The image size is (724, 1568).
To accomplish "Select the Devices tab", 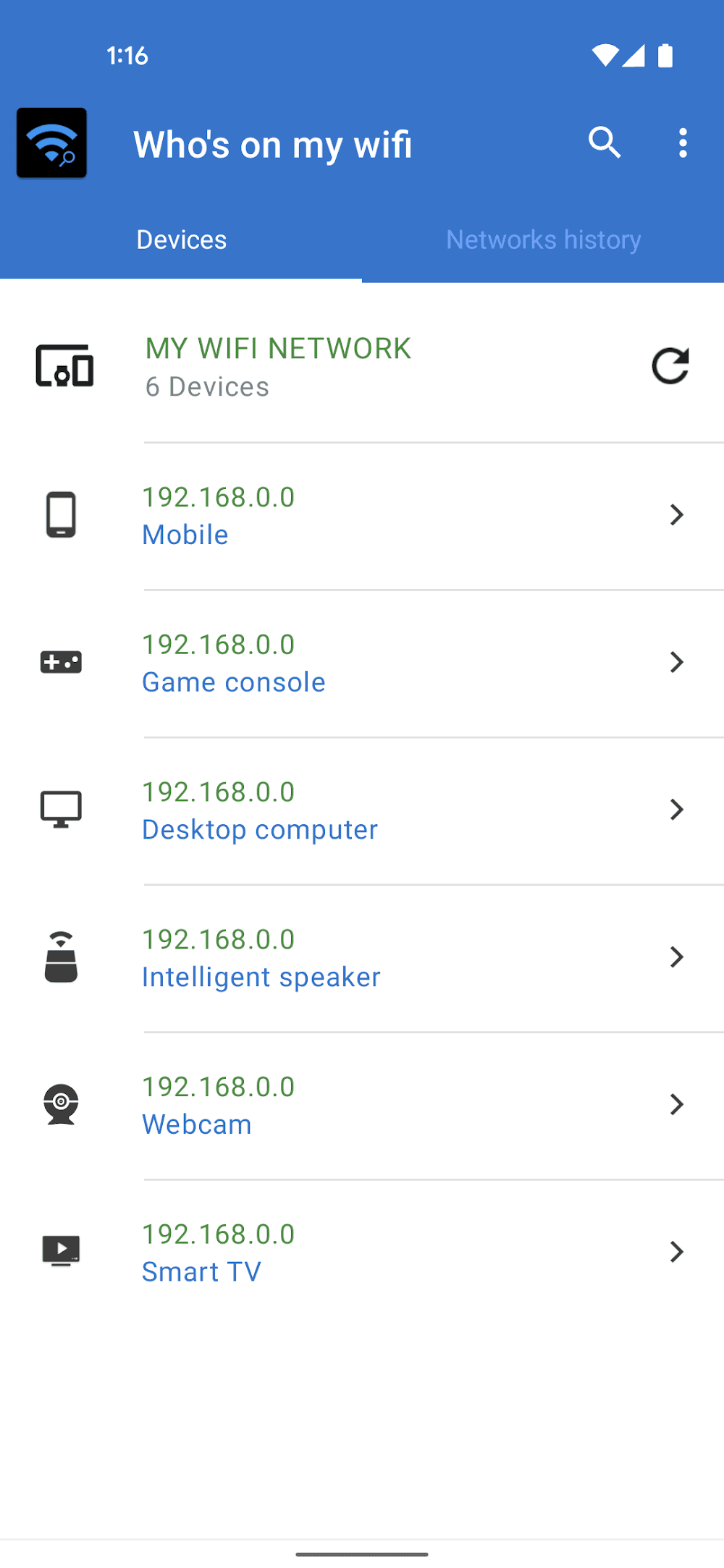I will pyautogui.click(x=181, y=240).
